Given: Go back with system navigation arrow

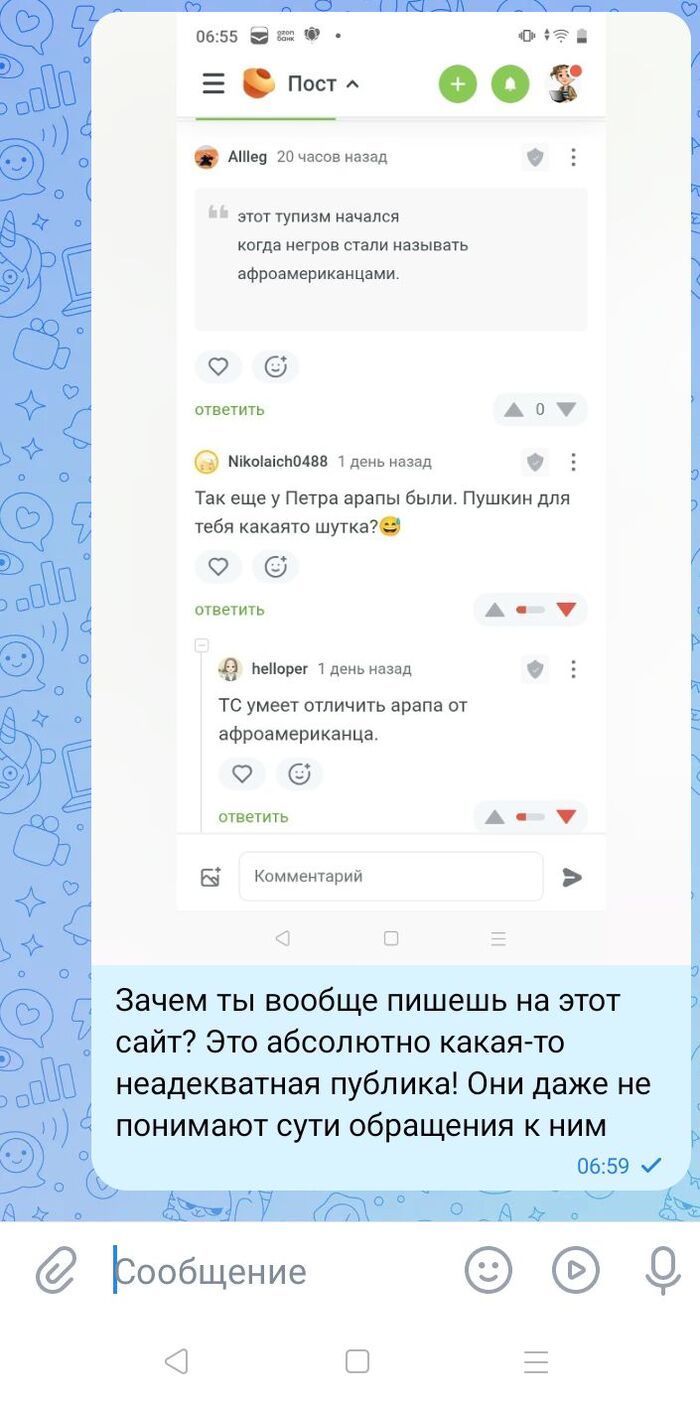Looking at the screenshot, I should coord(176,1361).
